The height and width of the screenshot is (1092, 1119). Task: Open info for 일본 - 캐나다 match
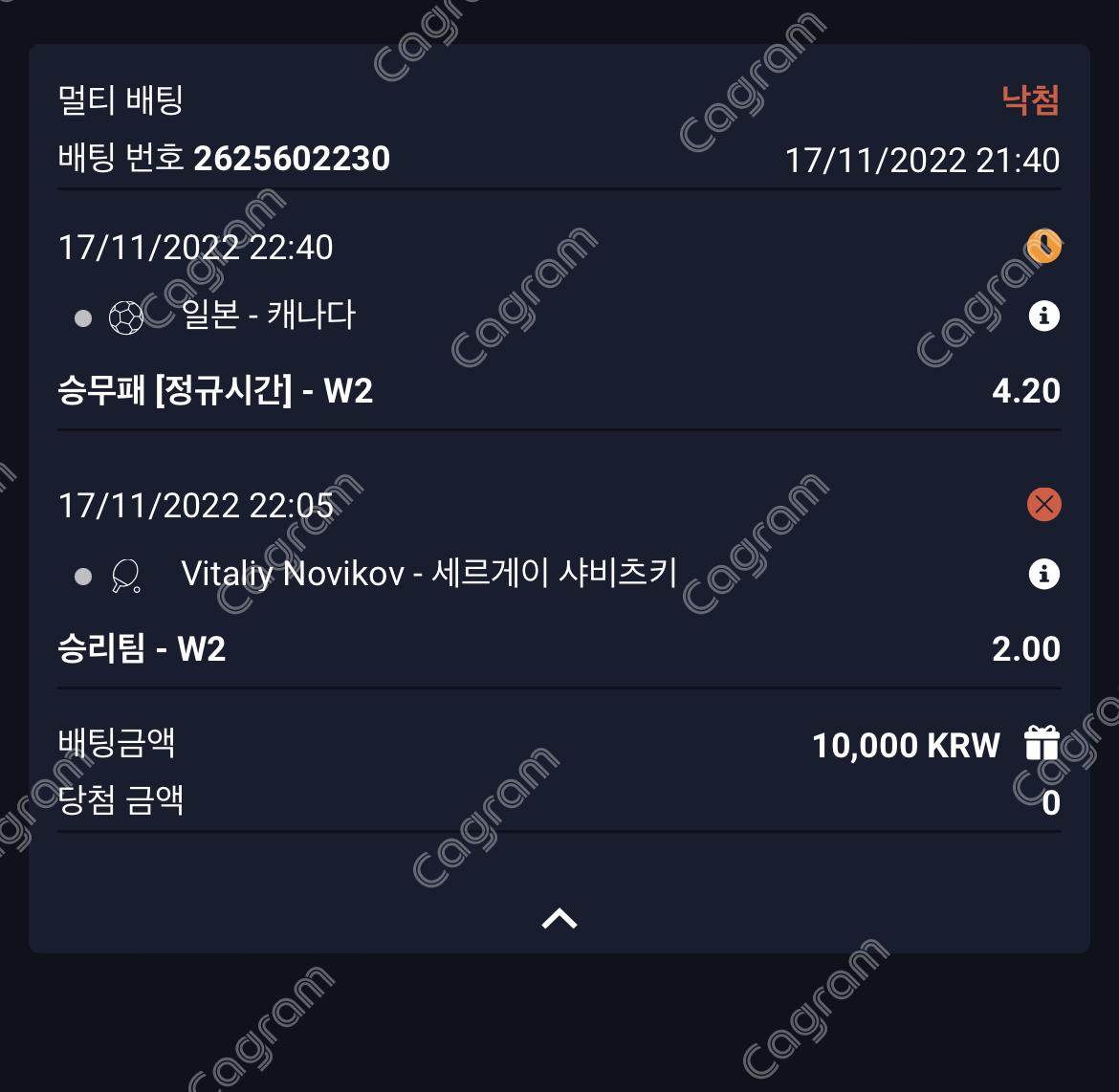(x=1043, y=316)
